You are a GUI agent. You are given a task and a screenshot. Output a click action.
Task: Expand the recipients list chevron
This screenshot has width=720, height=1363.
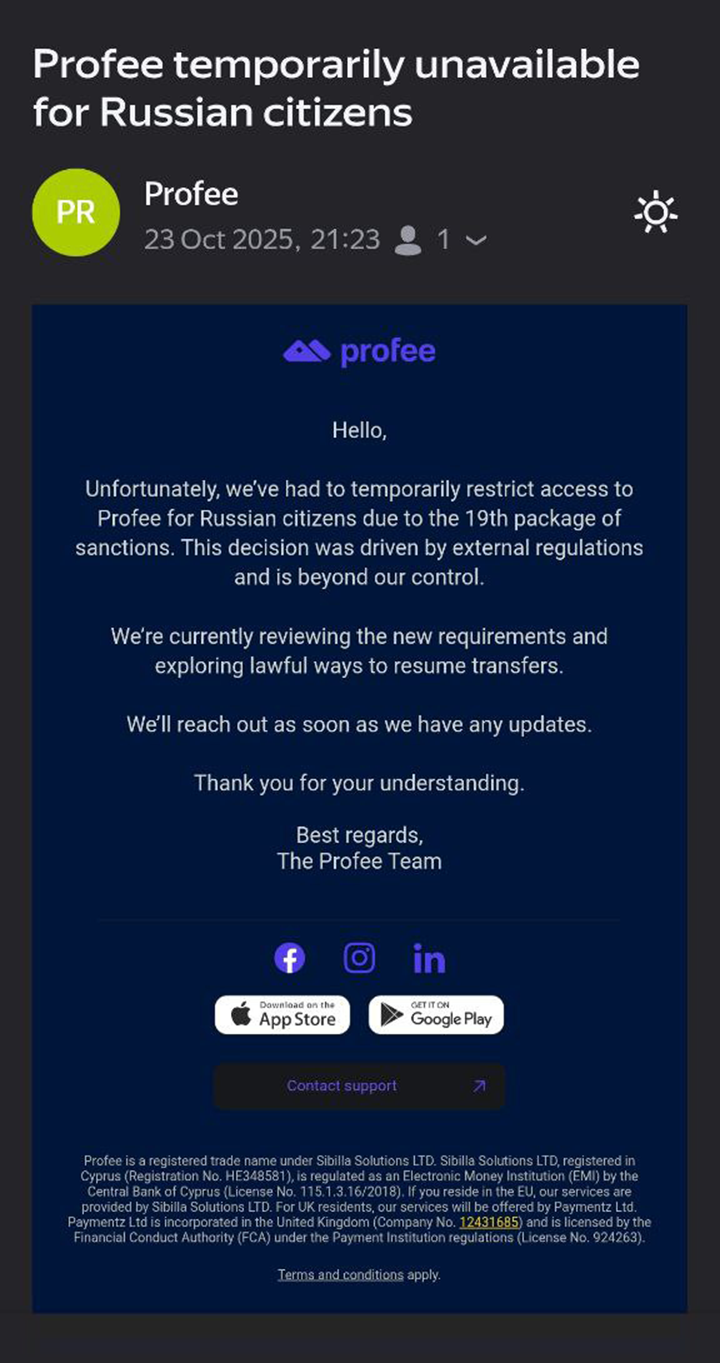click(x=477, y=241)
